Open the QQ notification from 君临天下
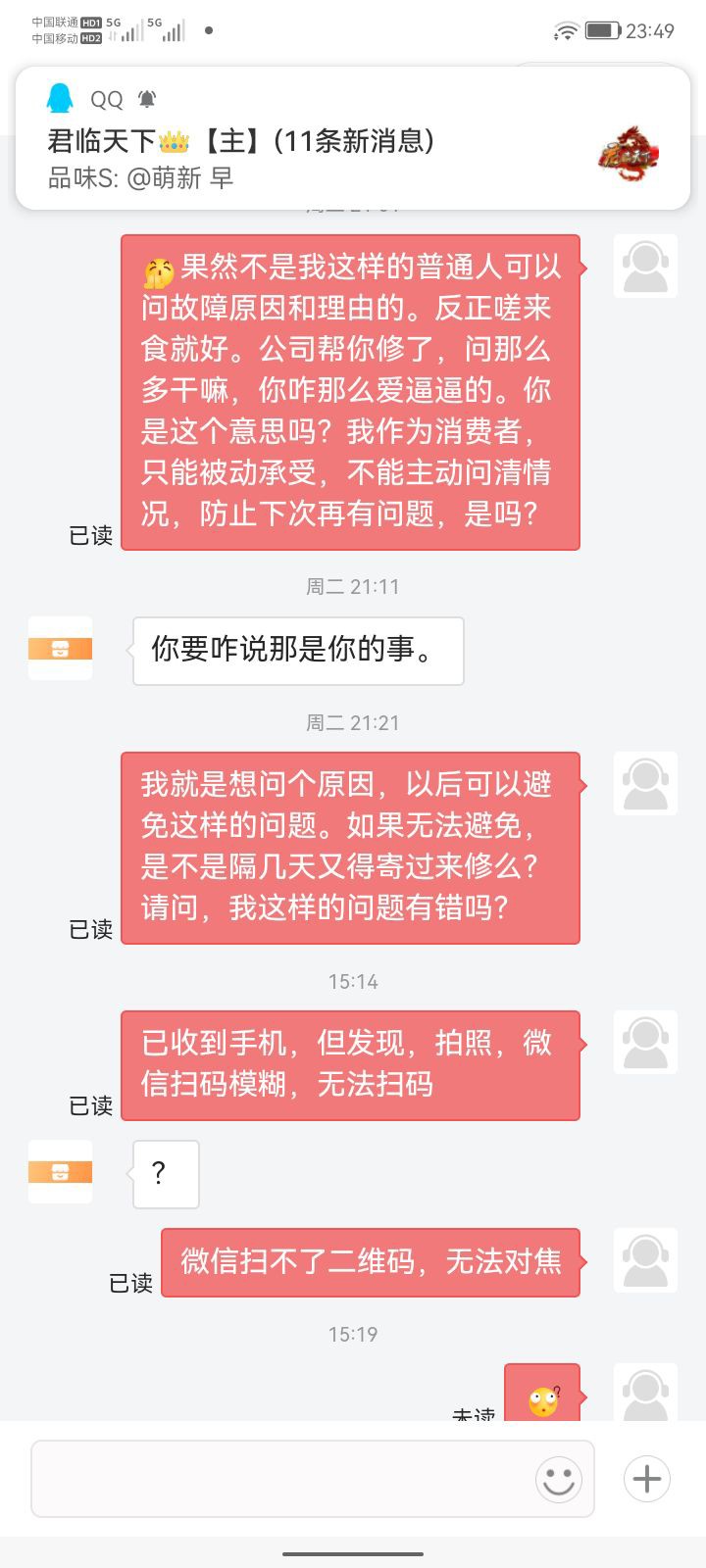This screenshot has height=1568, width=706. (x=353, y=138)
